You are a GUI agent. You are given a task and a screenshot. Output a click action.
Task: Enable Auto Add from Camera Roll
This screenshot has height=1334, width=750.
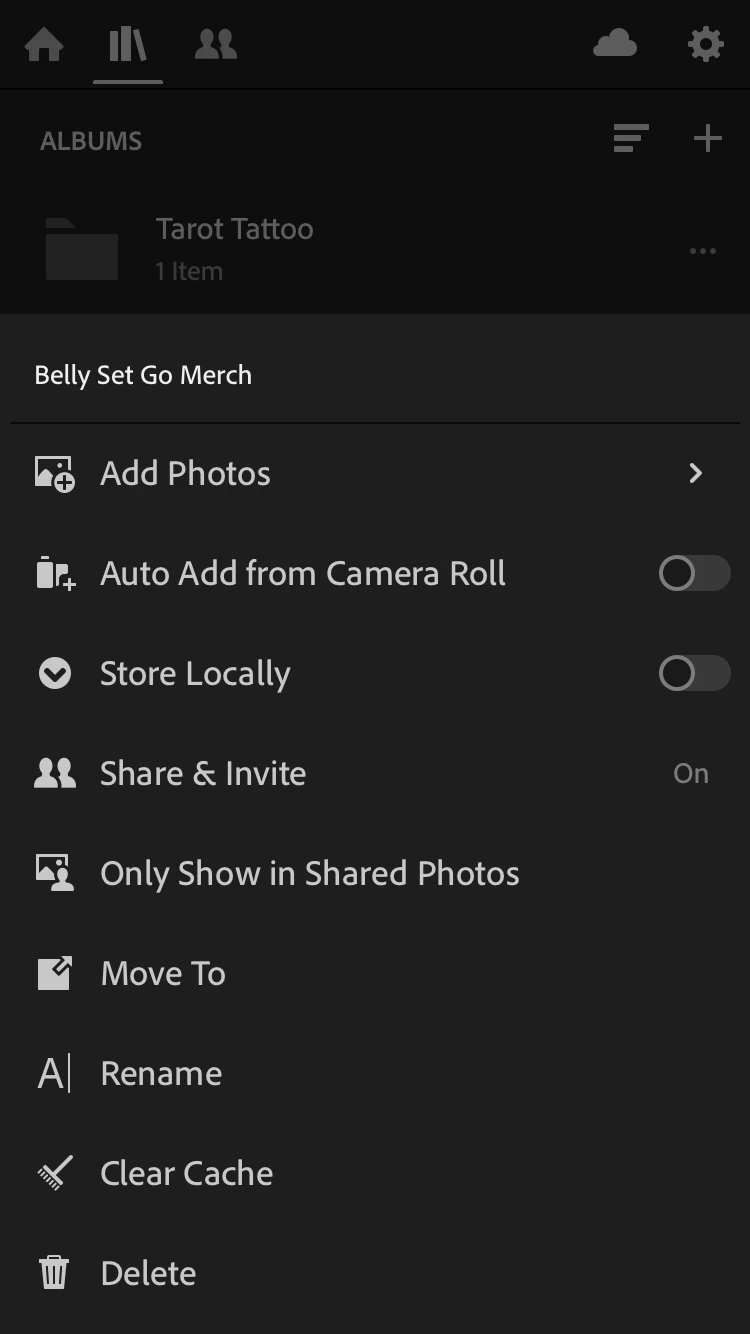[694, 574]
